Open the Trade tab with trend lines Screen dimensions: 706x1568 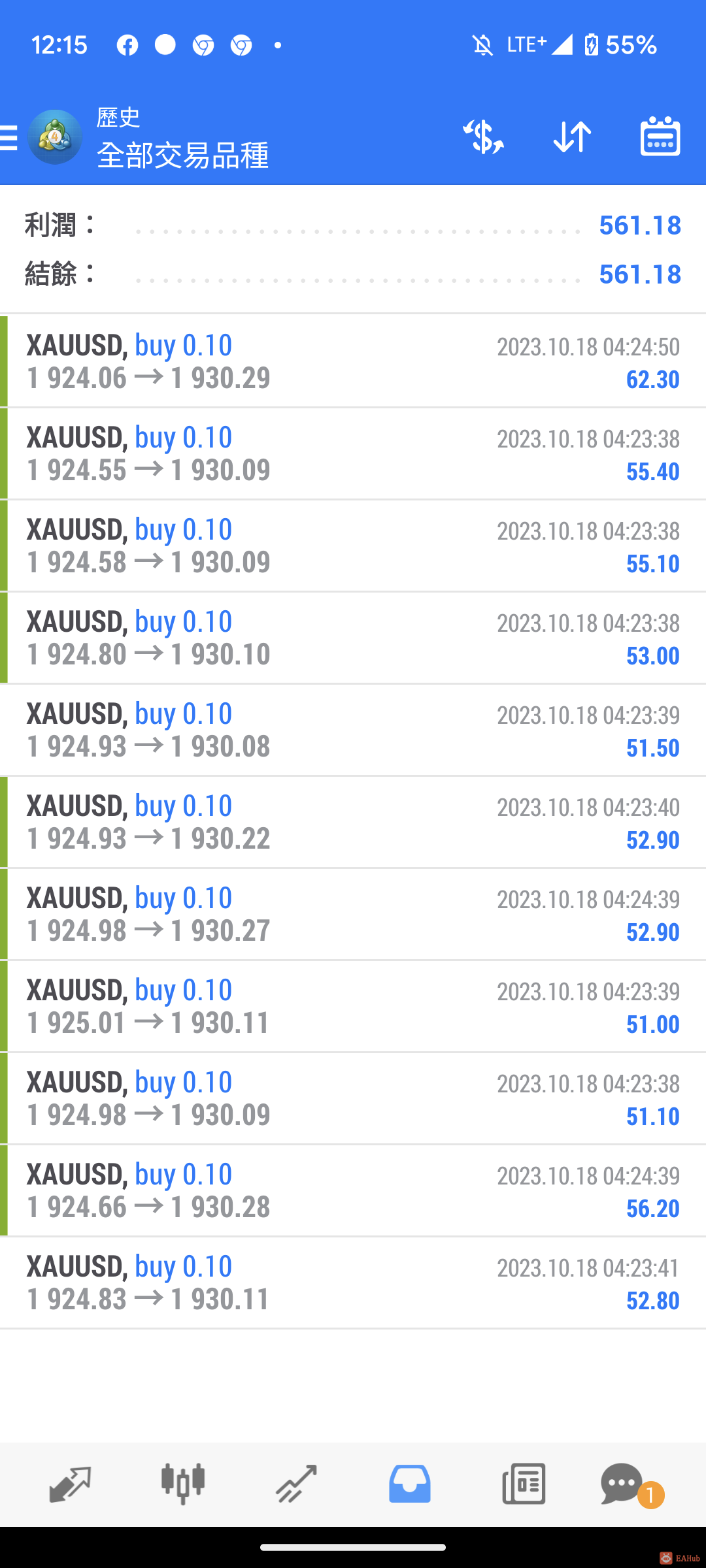coord(296,1484)
